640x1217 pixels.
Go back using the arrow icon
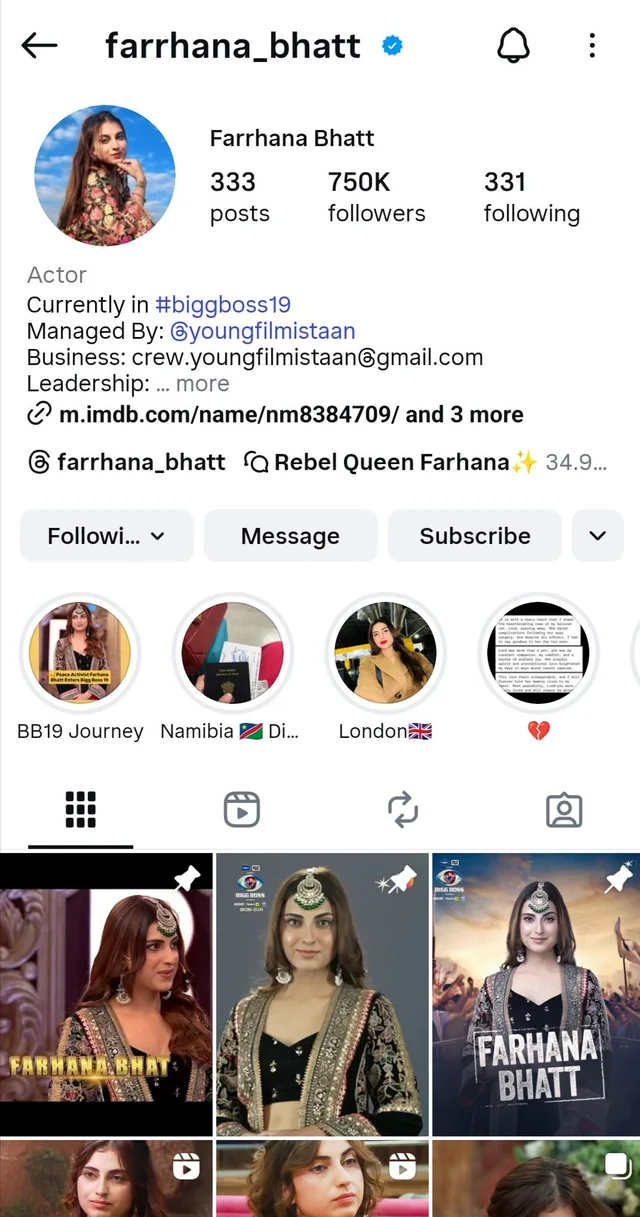coord(40,45)
